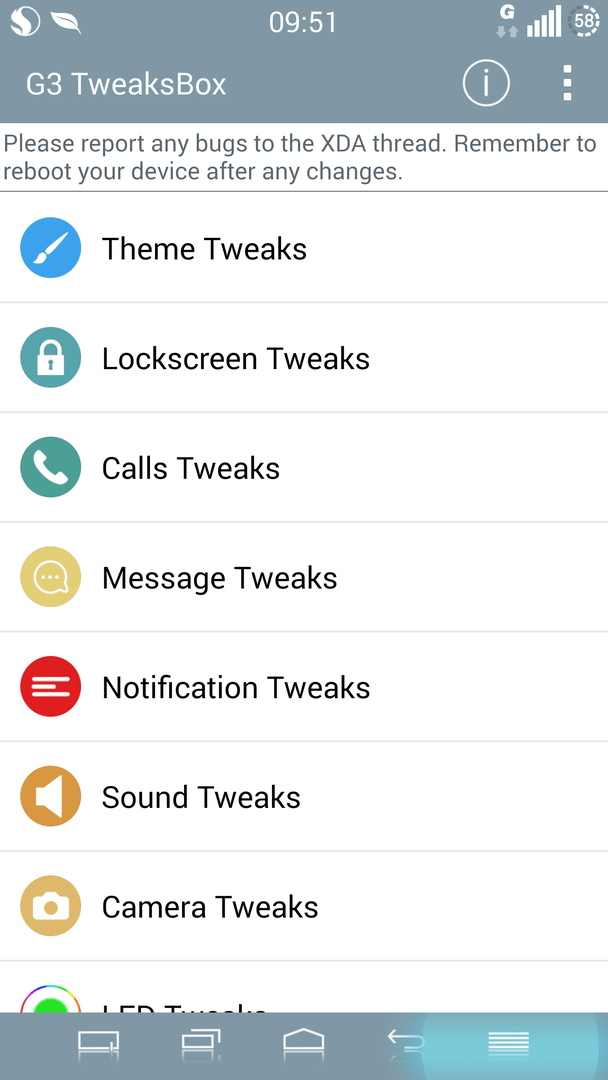608x1080 pixels.
Task: Tap the system menu button
Action: pyautogui.click(x=508, y=1044)
